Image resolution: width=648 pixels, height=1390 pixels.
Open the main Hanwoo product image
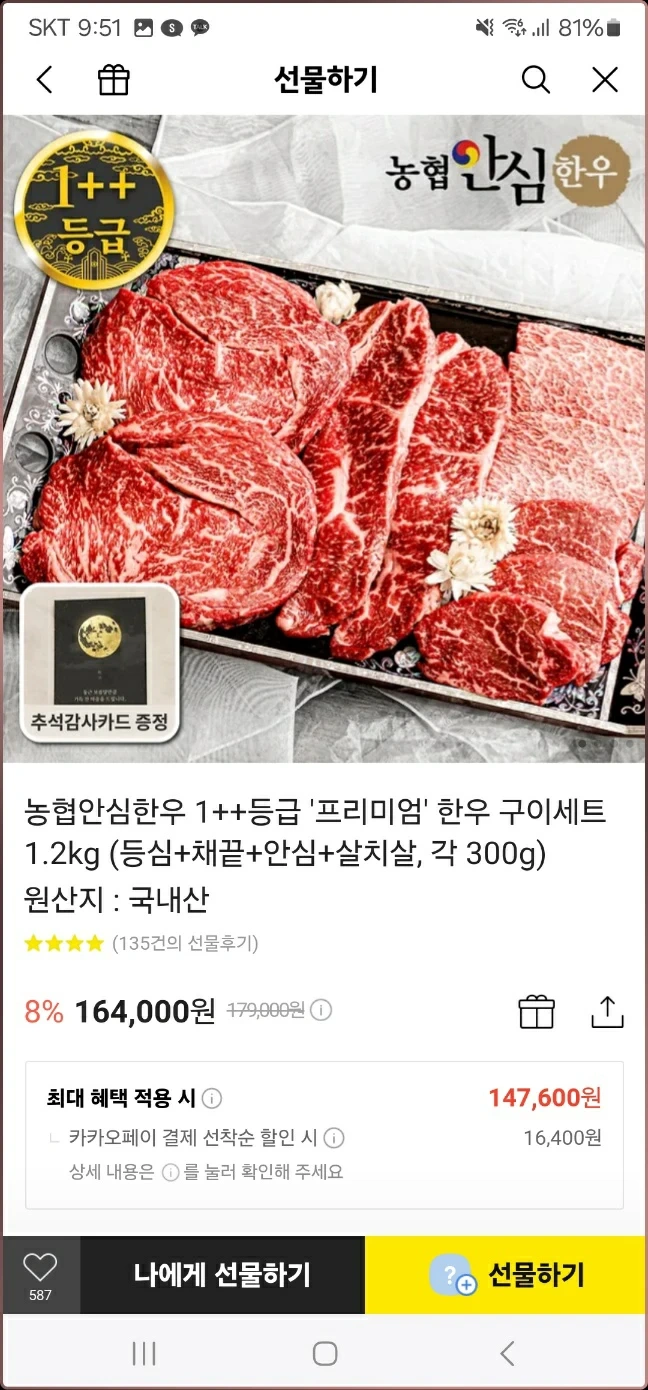tap(324, 440)
